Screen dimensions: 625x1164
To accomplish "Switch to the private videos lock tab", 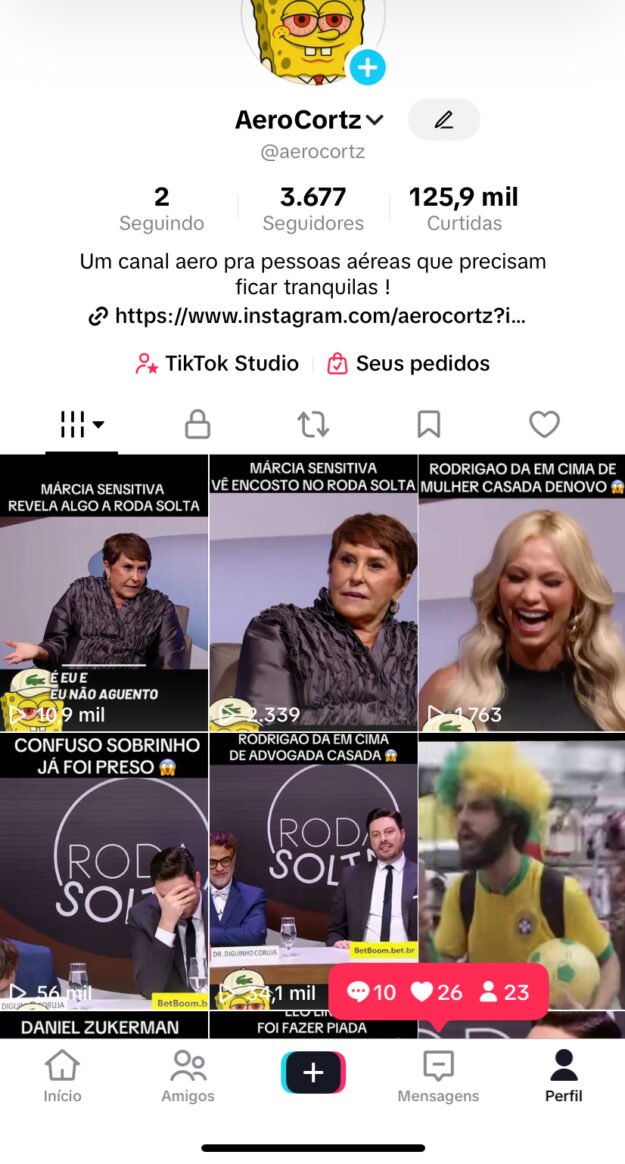I will [198, 425].
